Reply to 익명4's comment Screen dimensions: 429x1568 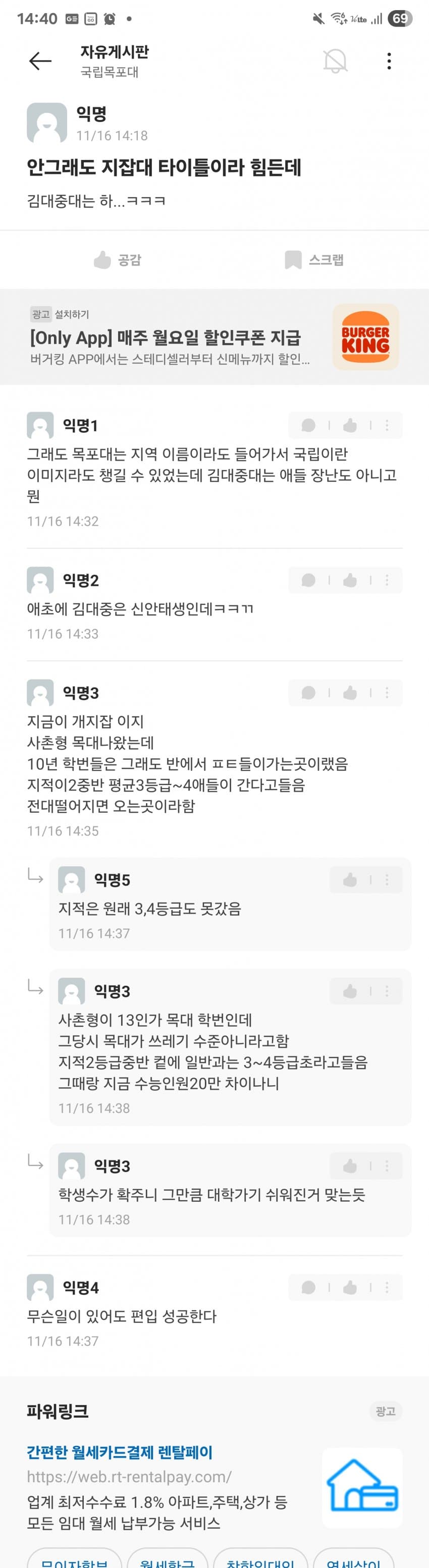(x=308, y=1287)
